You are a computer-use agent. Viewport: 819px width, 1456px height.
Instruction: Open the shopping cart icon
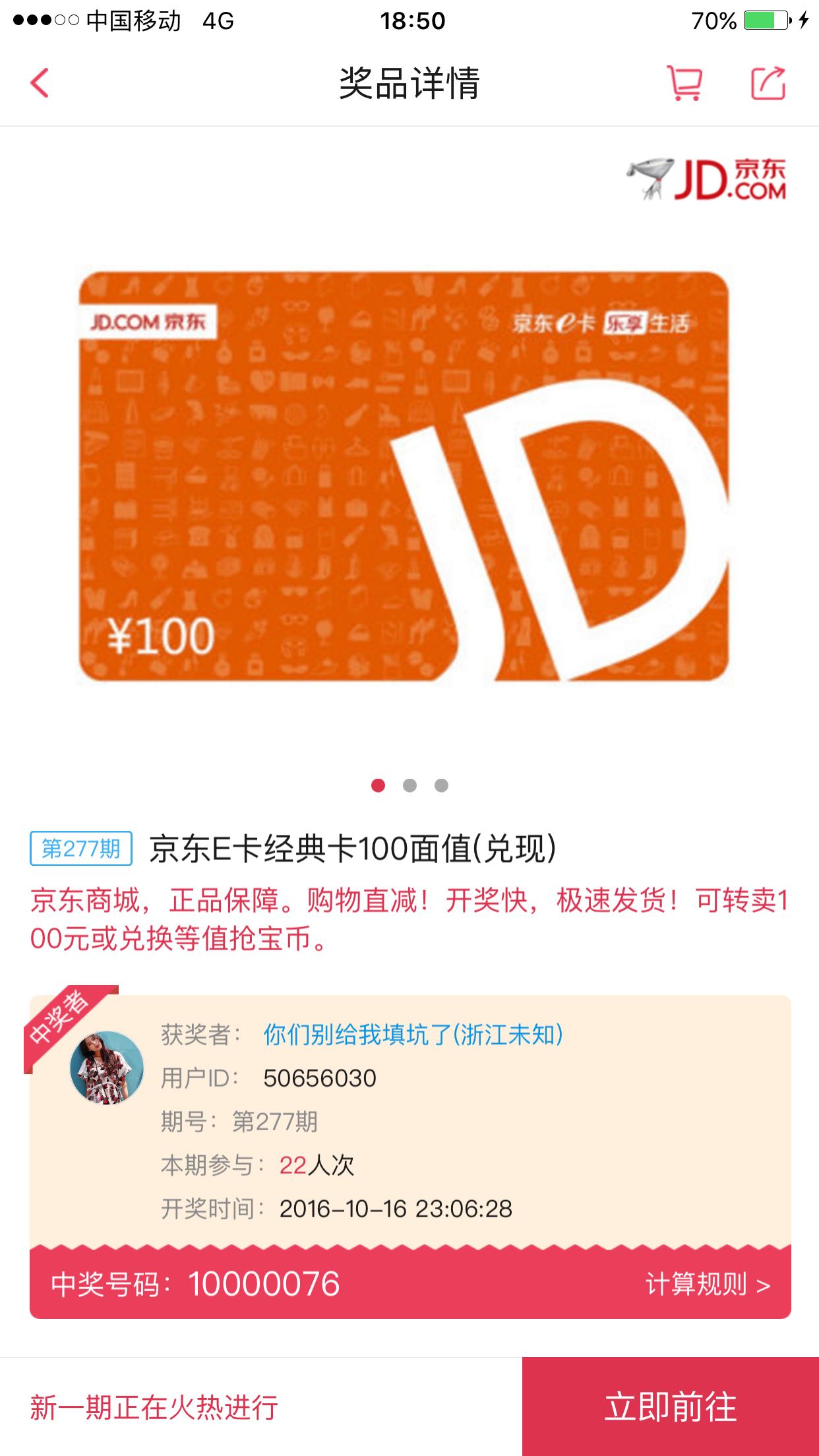[x=684, y=83]
